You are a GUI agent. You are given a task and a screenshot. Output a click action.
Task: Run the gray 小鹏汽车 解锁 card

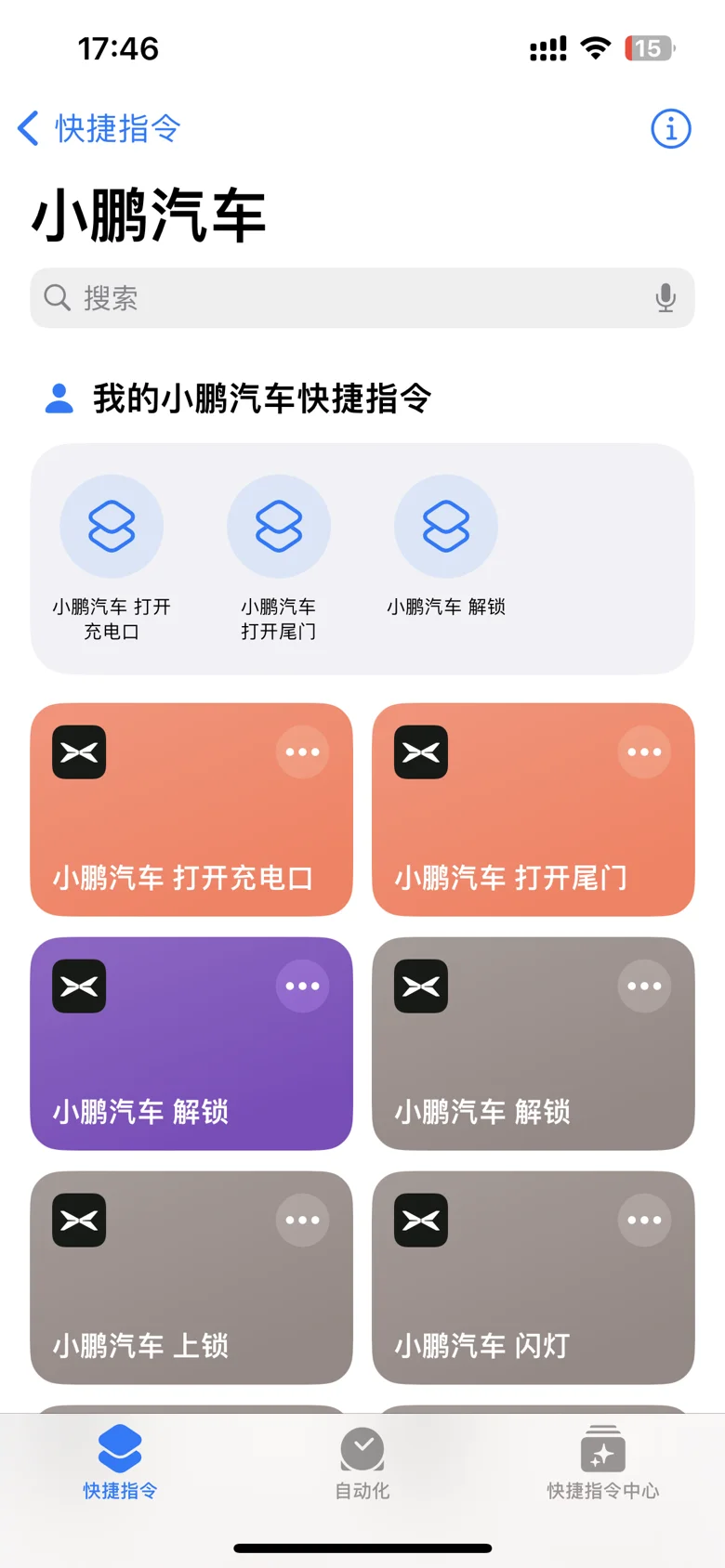pos(534,1043)
